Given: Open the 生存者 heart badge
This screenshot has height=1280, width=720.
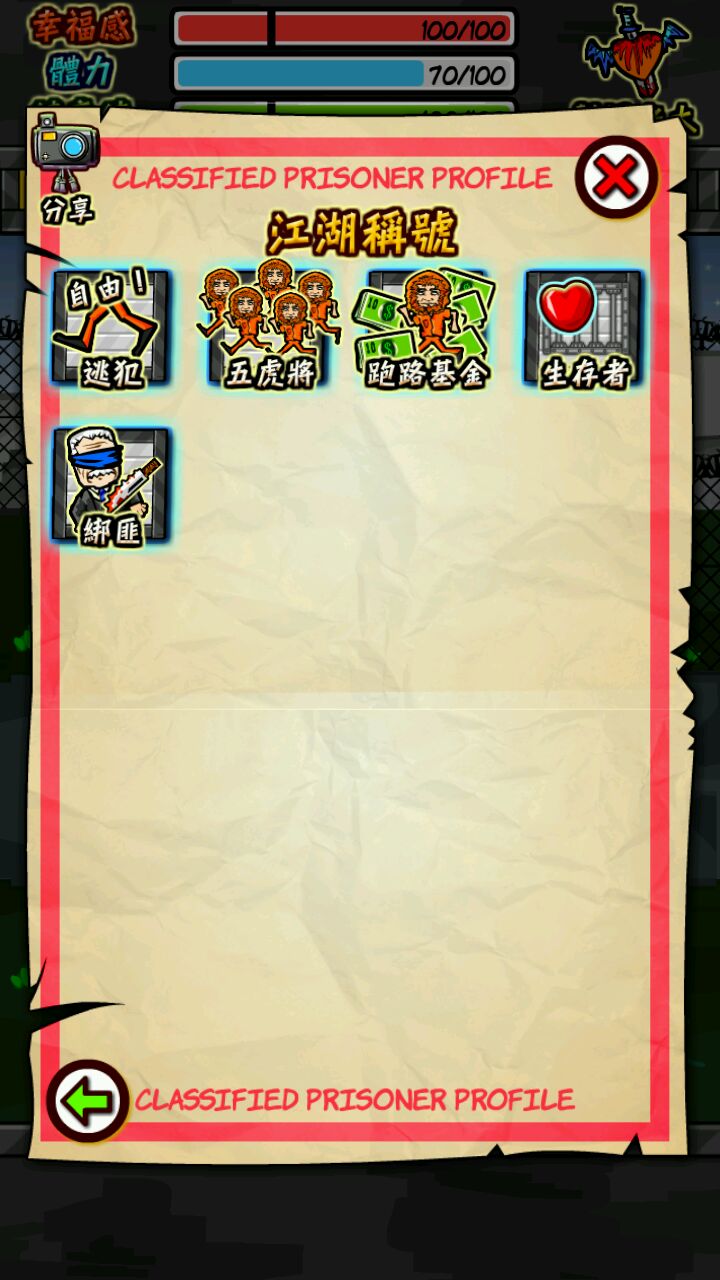Looking at the screenshot, I should pos(584,329).
